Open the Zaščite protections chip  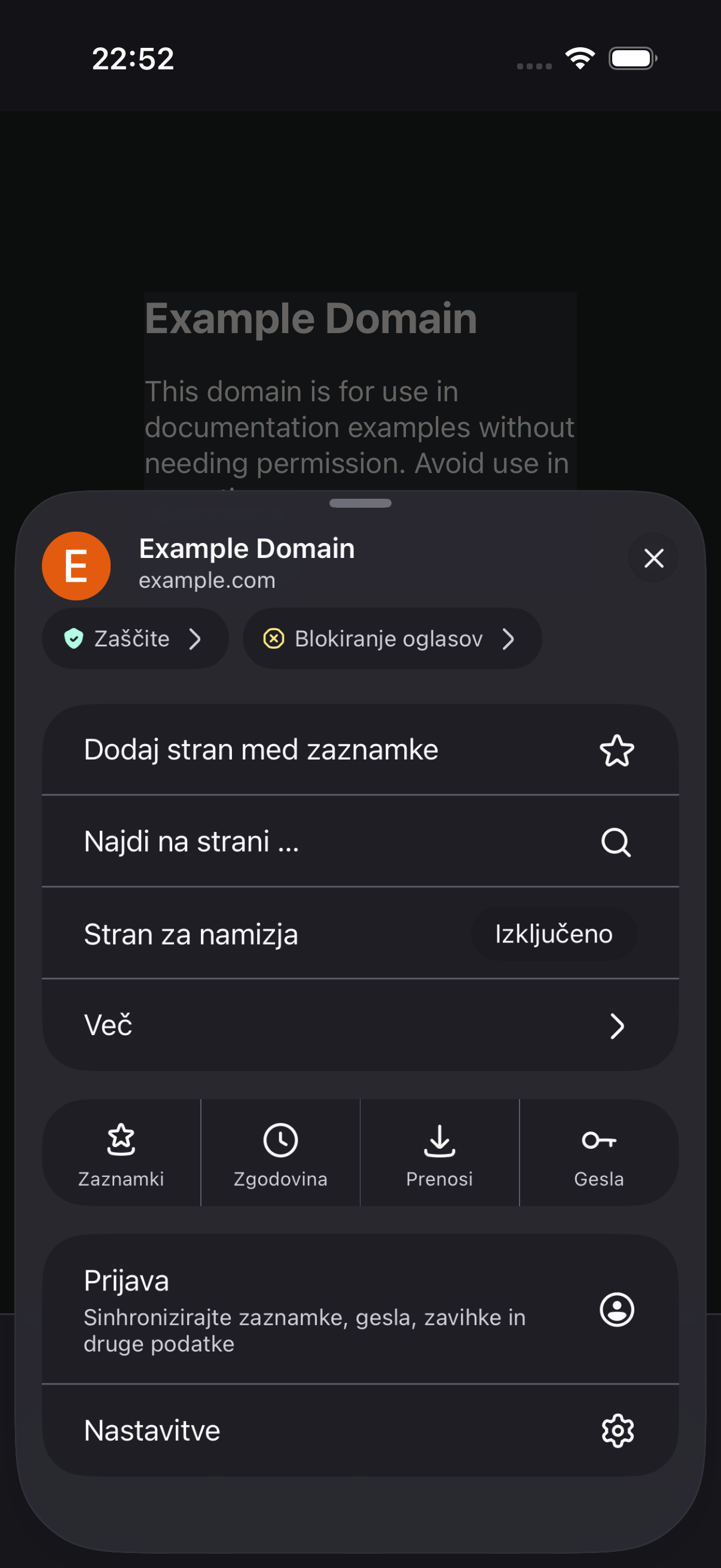(x=135, y=639)
